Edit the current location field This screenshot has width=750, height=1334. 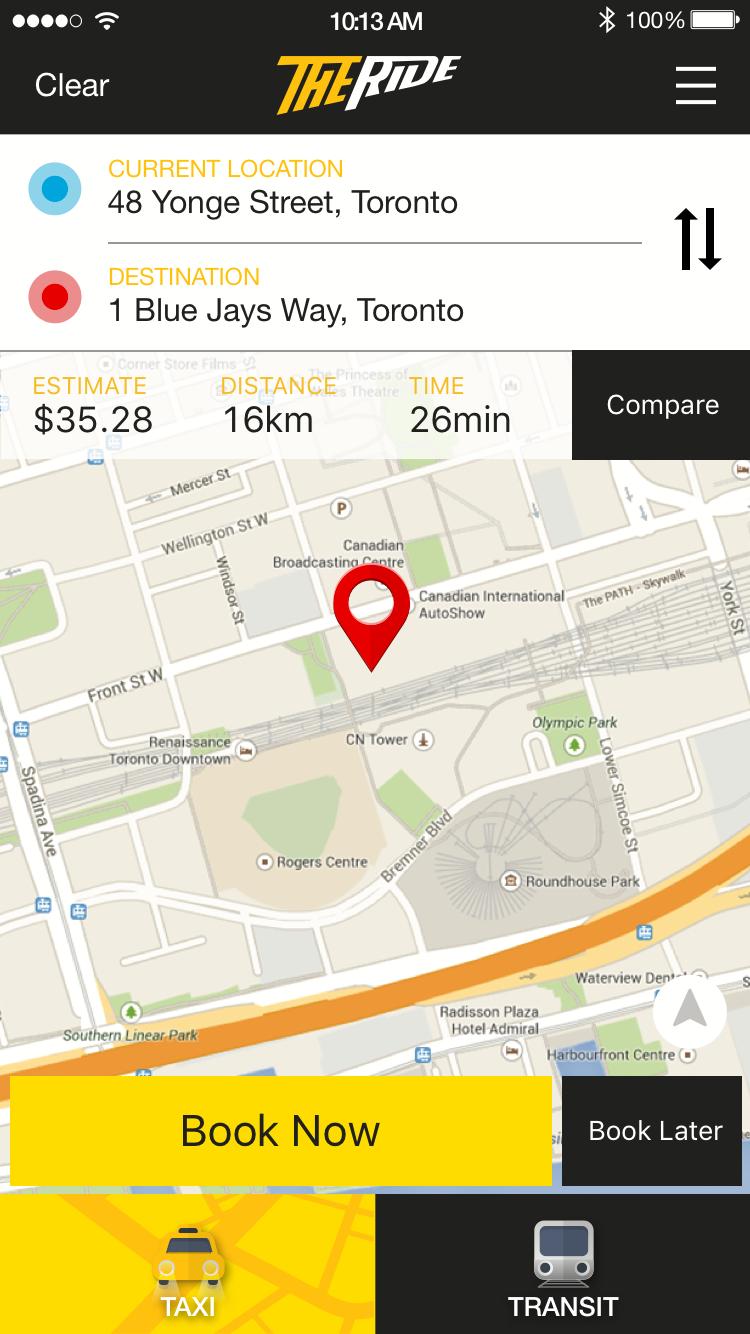pos(283,202)
